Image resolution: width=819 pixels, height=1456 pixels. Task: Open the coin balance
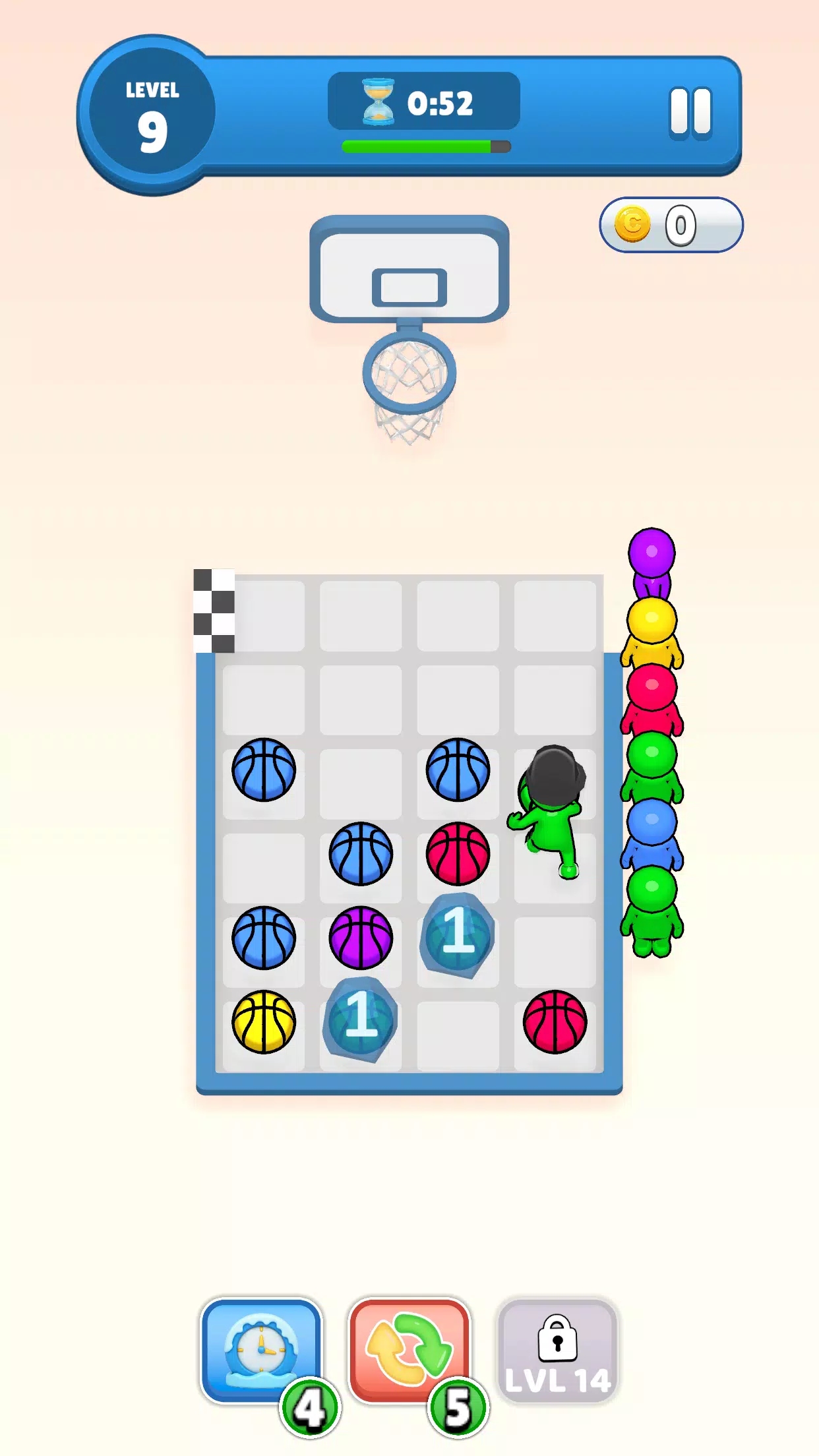coord(671,225)
